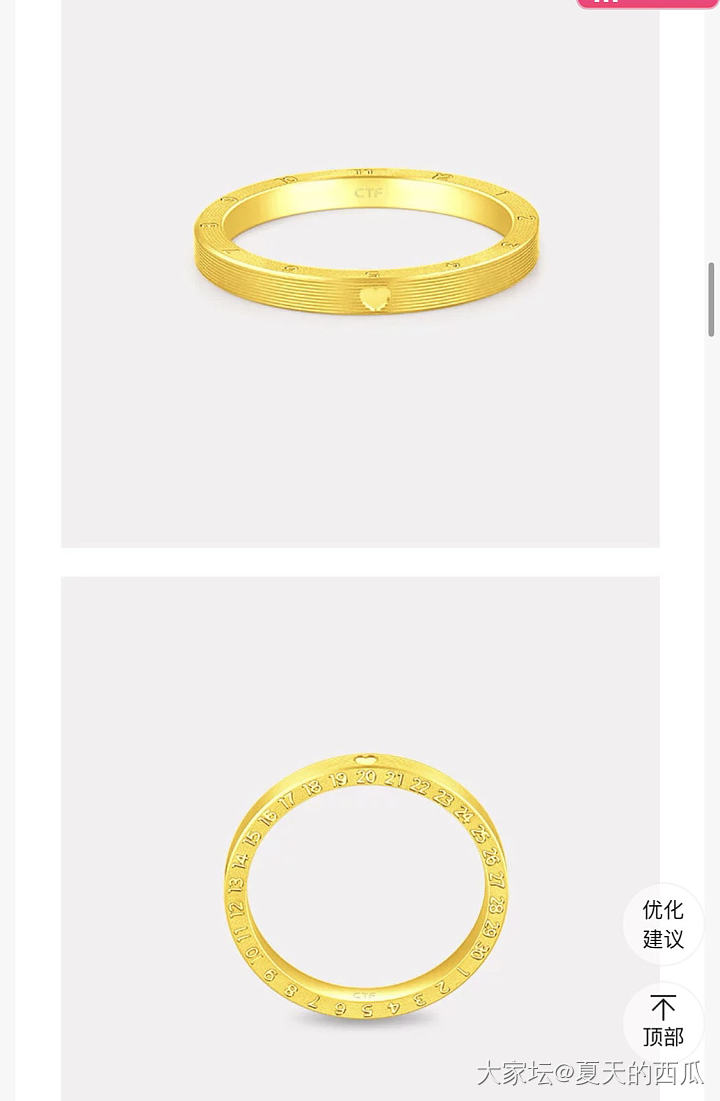Jump back to top with 顶部
Viewport: 720px width, 1101px height.
click(x=663, y=1021)
